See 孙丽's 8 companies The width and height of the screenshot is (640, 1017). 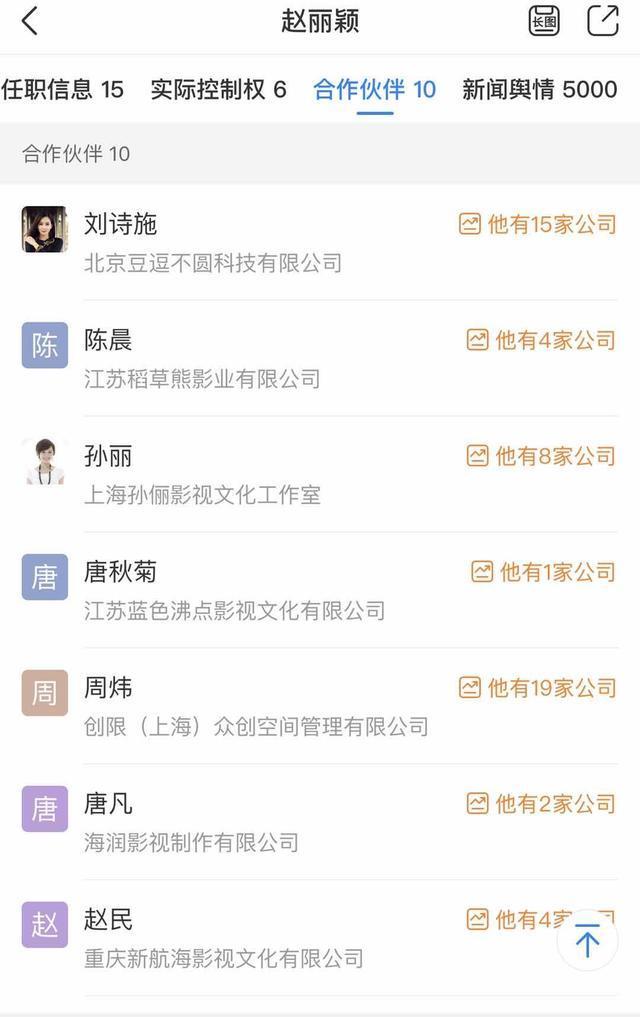point(541,456)
